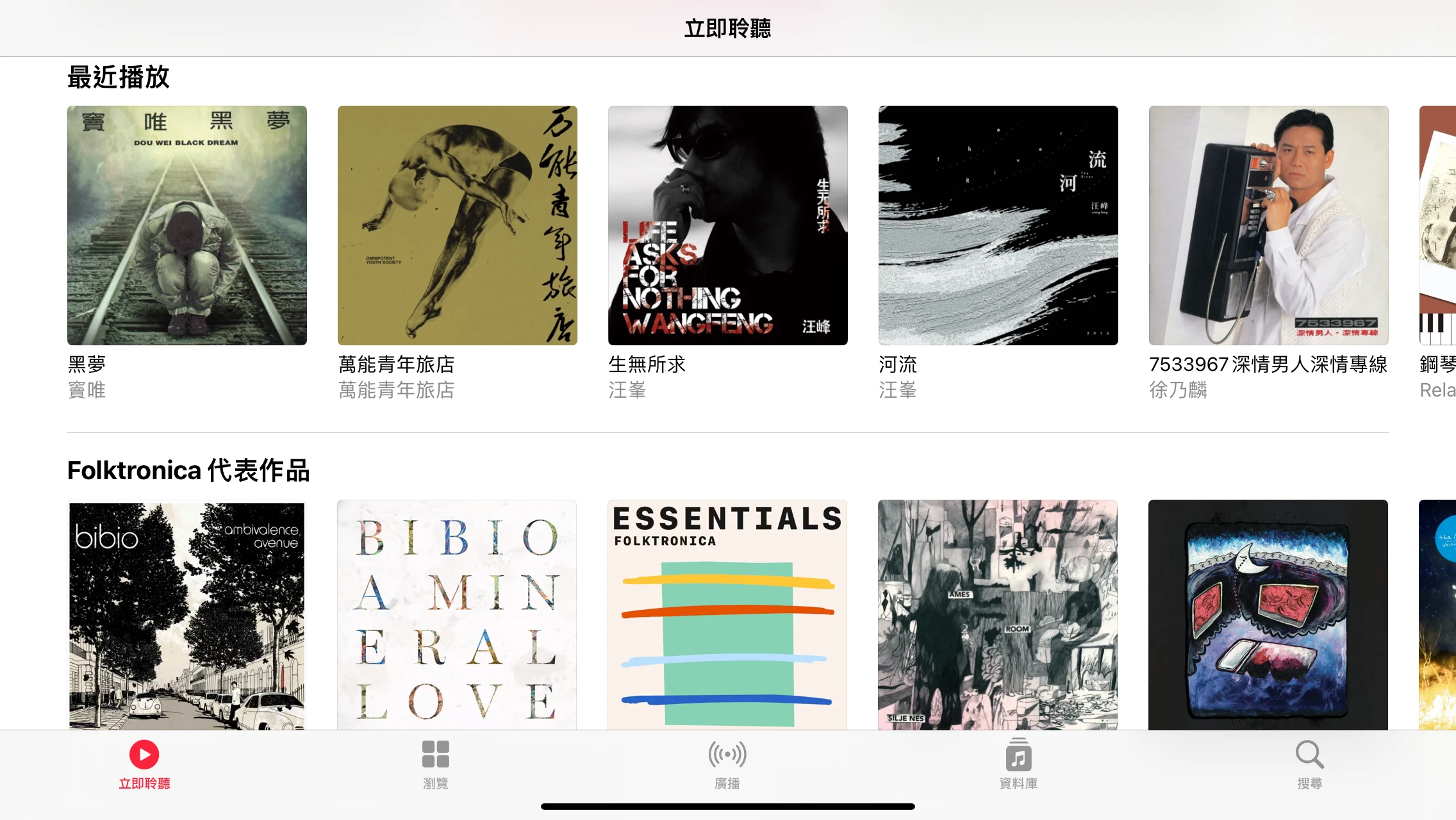Image resolution: width=1456 pixels, height=820 pixels.
Task: Open the 河流 album by 汪峯
Action: [998, 225]
